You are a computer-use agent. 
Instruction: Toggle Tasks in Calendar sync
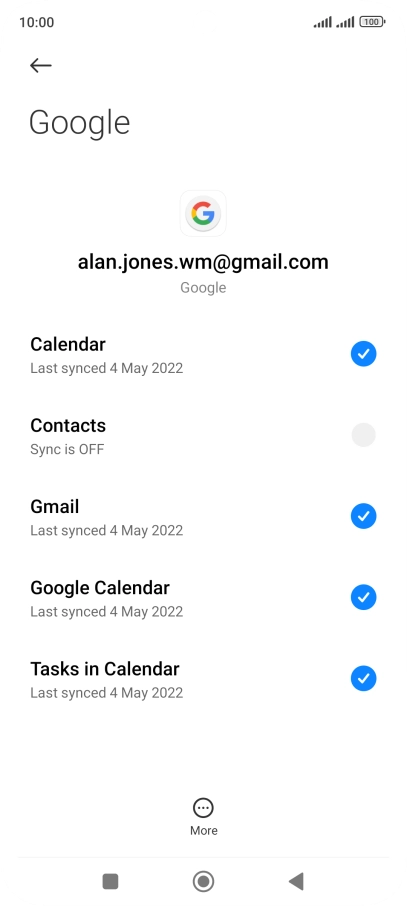(x=363, y=678)
